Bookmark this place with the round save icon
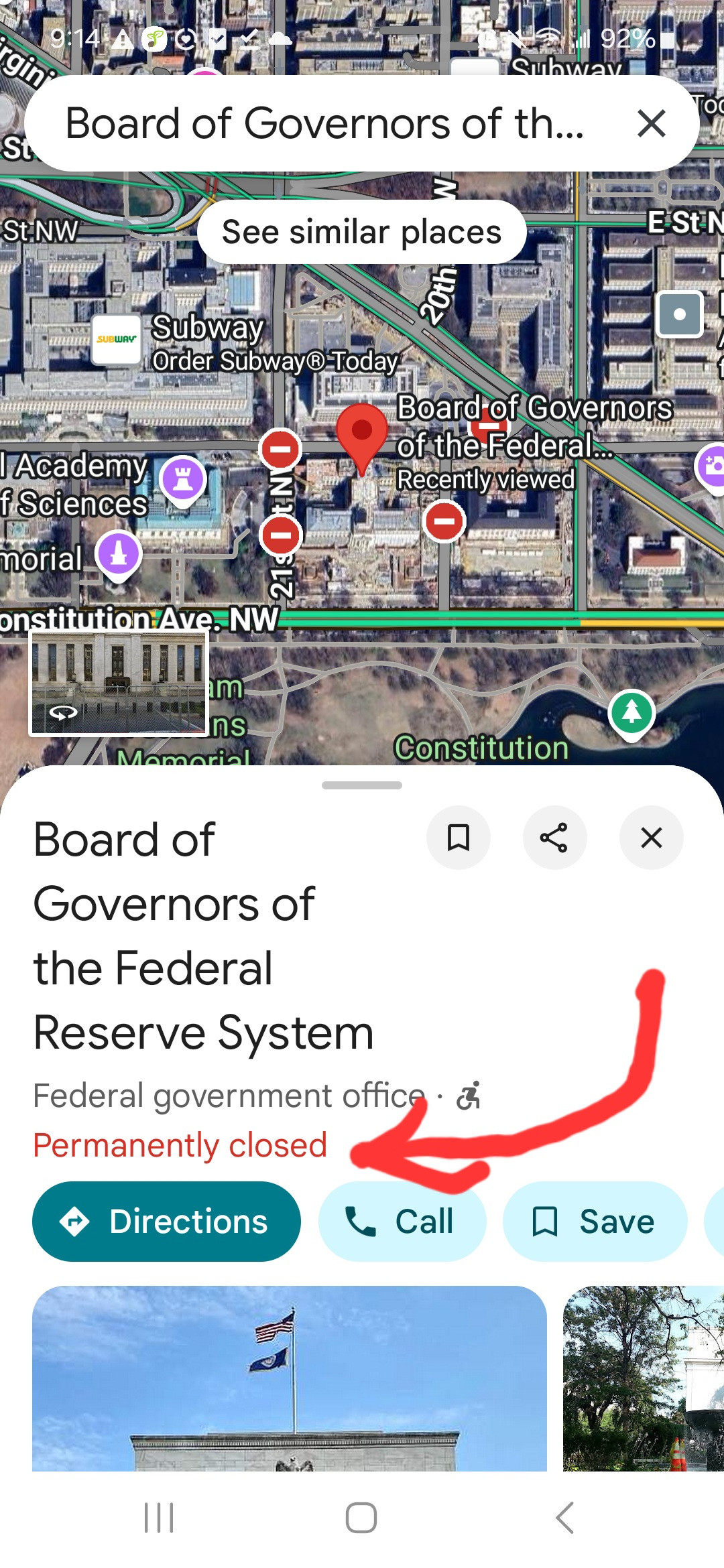The height and width of the screenshot is (1568, 724). [x=459, y=838]
